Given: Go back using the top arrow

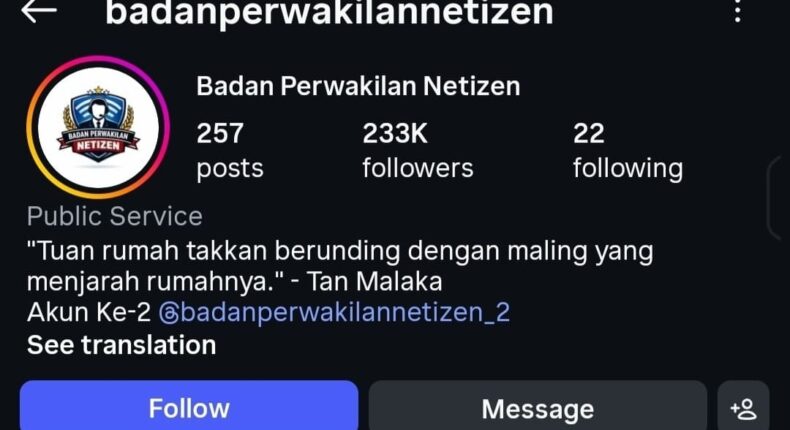Looking at the screenshot, I should point(39,12).
